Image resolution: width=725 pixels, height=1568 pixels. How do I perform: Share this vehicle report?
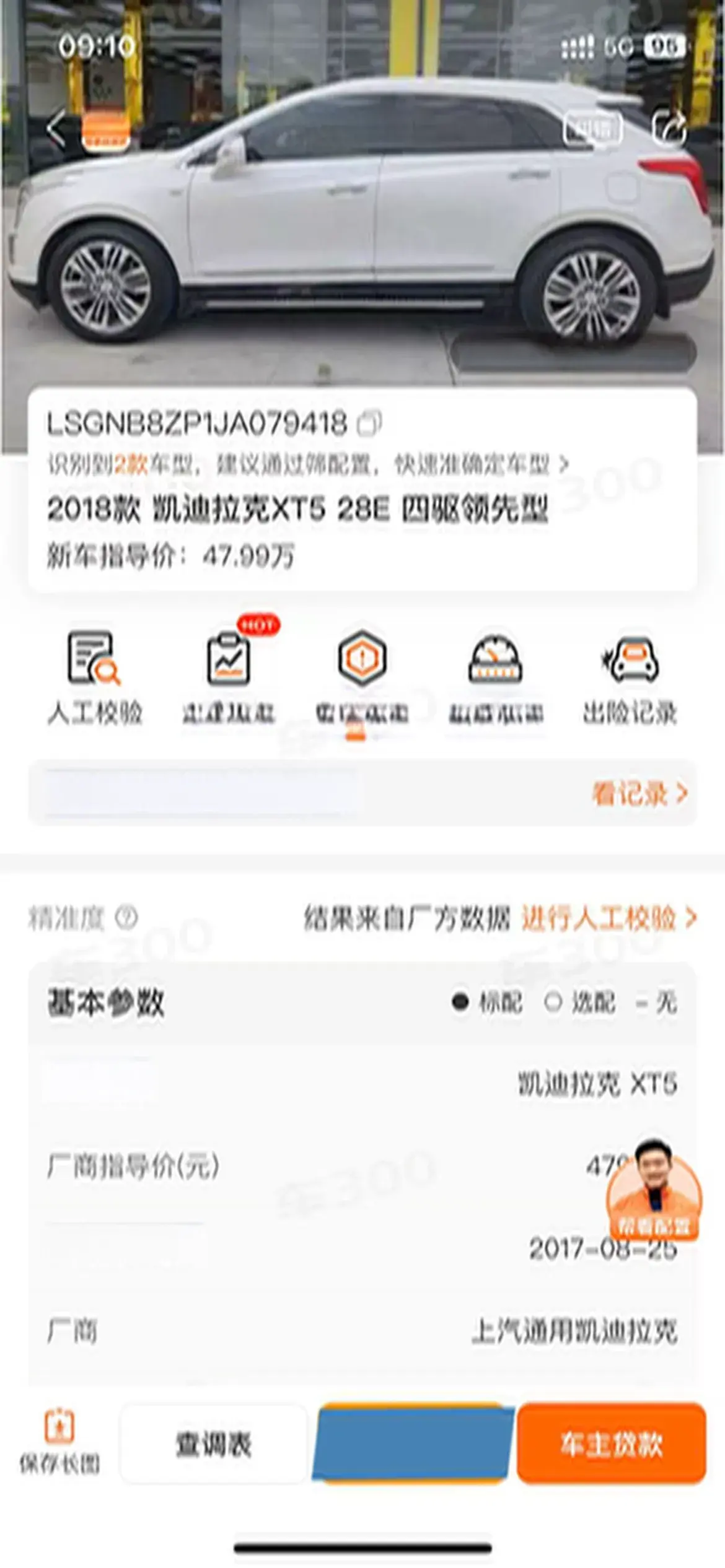click(670, 129)
